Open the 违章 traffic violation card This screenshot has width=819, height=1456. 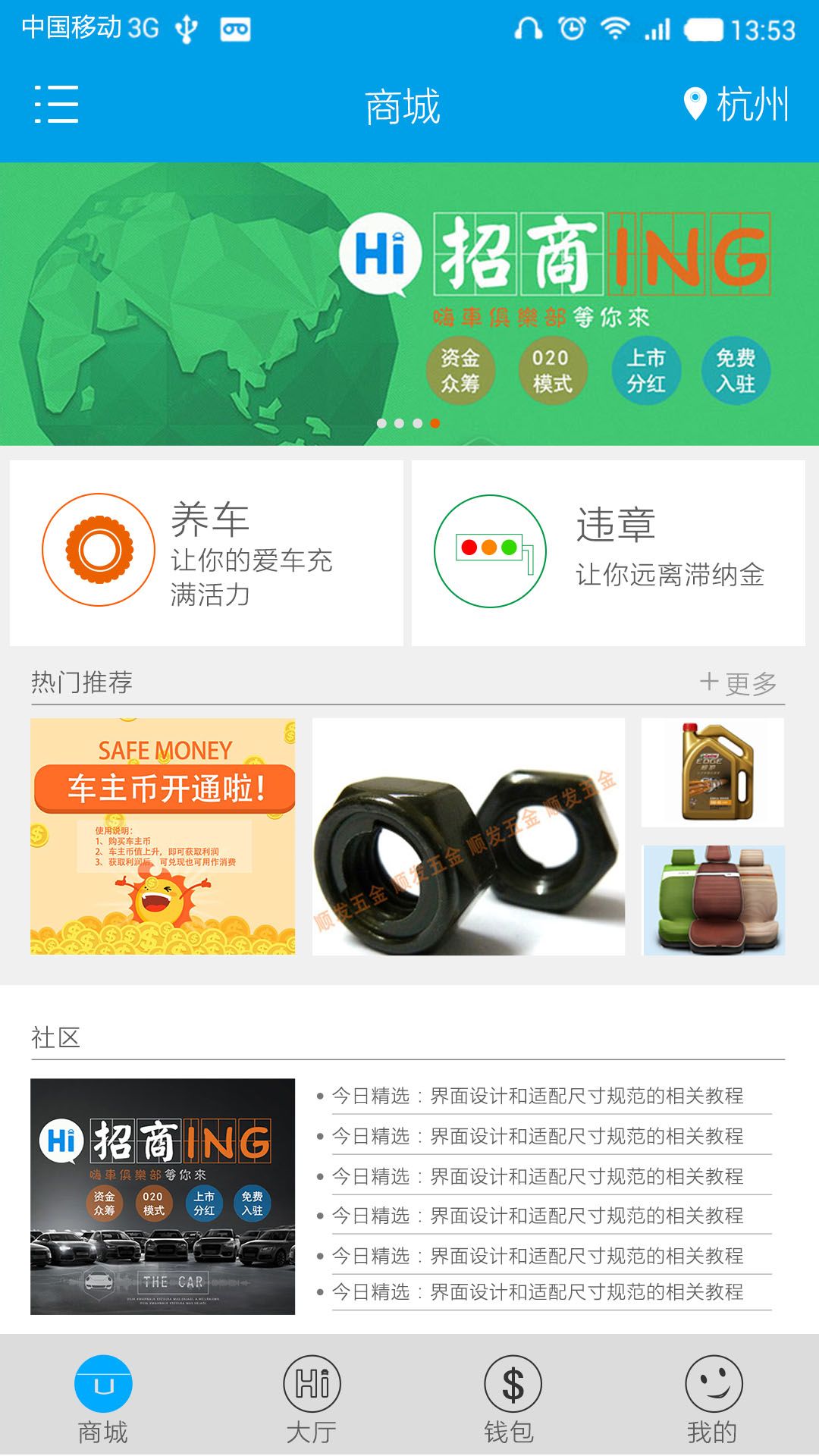(x=608, y=553)
